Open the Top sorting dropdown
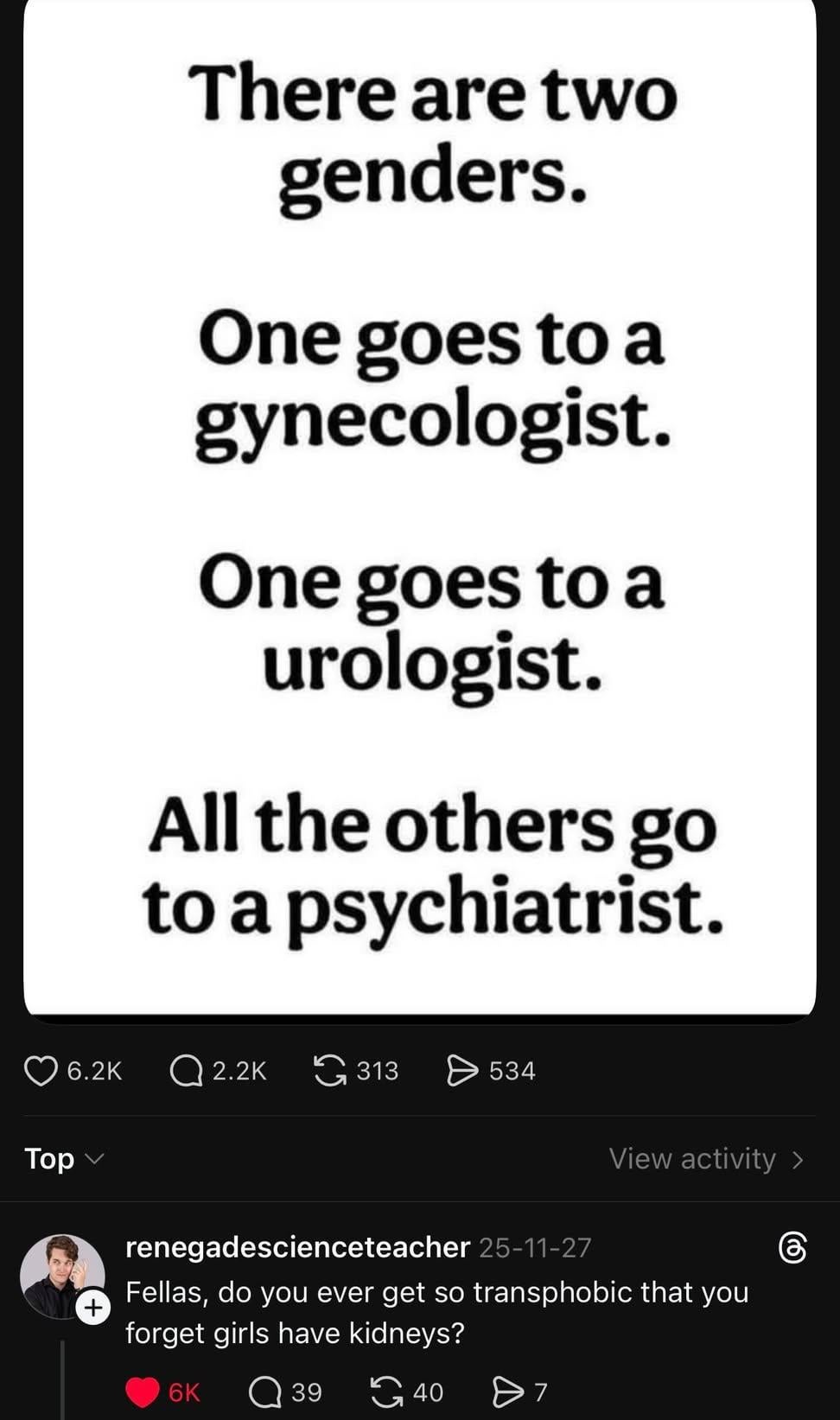Image resolution: width=840 pixels, height=1420 pixels. 64,1158
